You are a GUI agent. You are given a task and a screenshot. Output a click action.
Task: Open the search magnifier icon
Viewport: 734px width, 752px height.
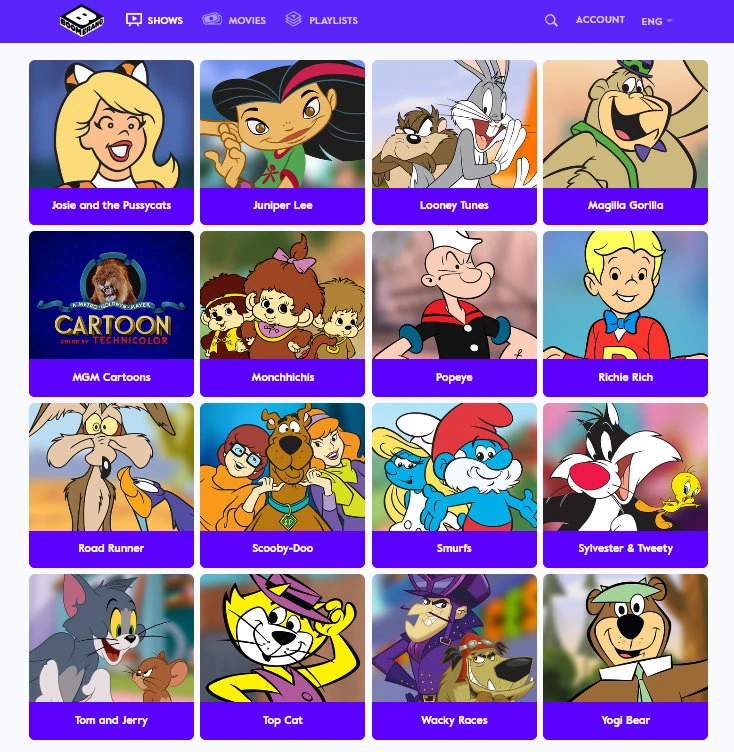551,20
